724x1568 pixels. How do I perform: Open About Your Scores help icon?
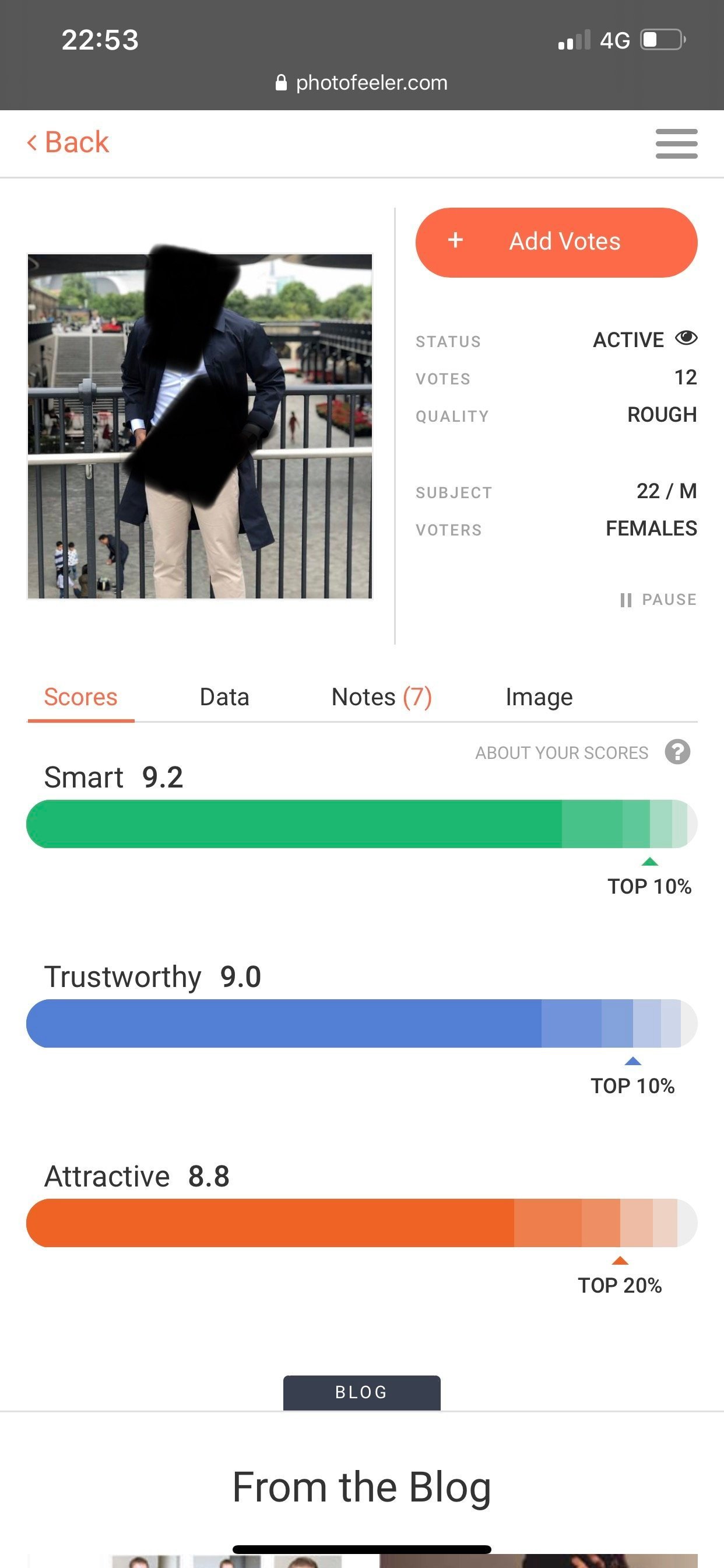(677, 752)
